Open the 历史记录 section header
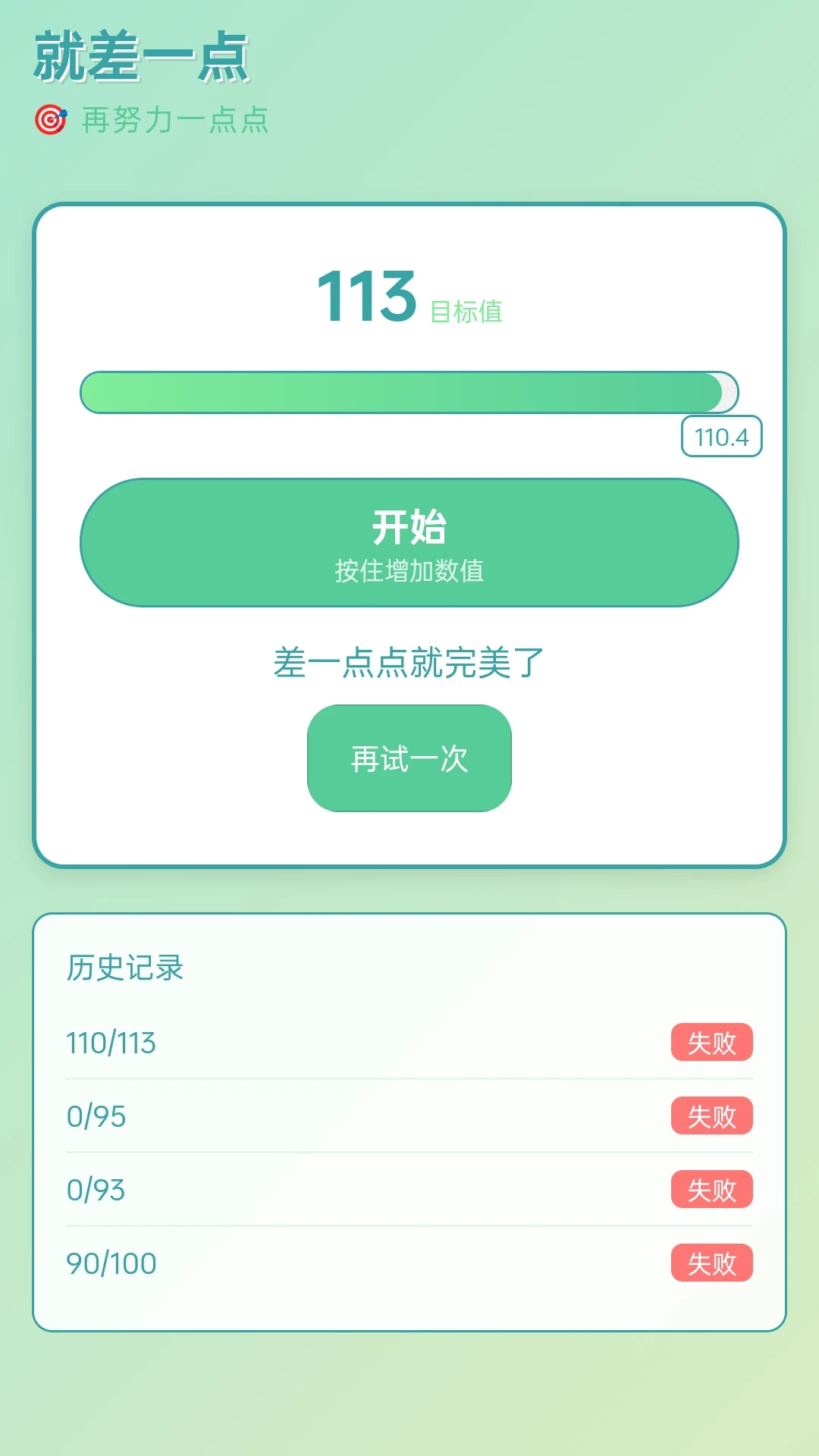819x1456 pixels. tap(125, 968)
